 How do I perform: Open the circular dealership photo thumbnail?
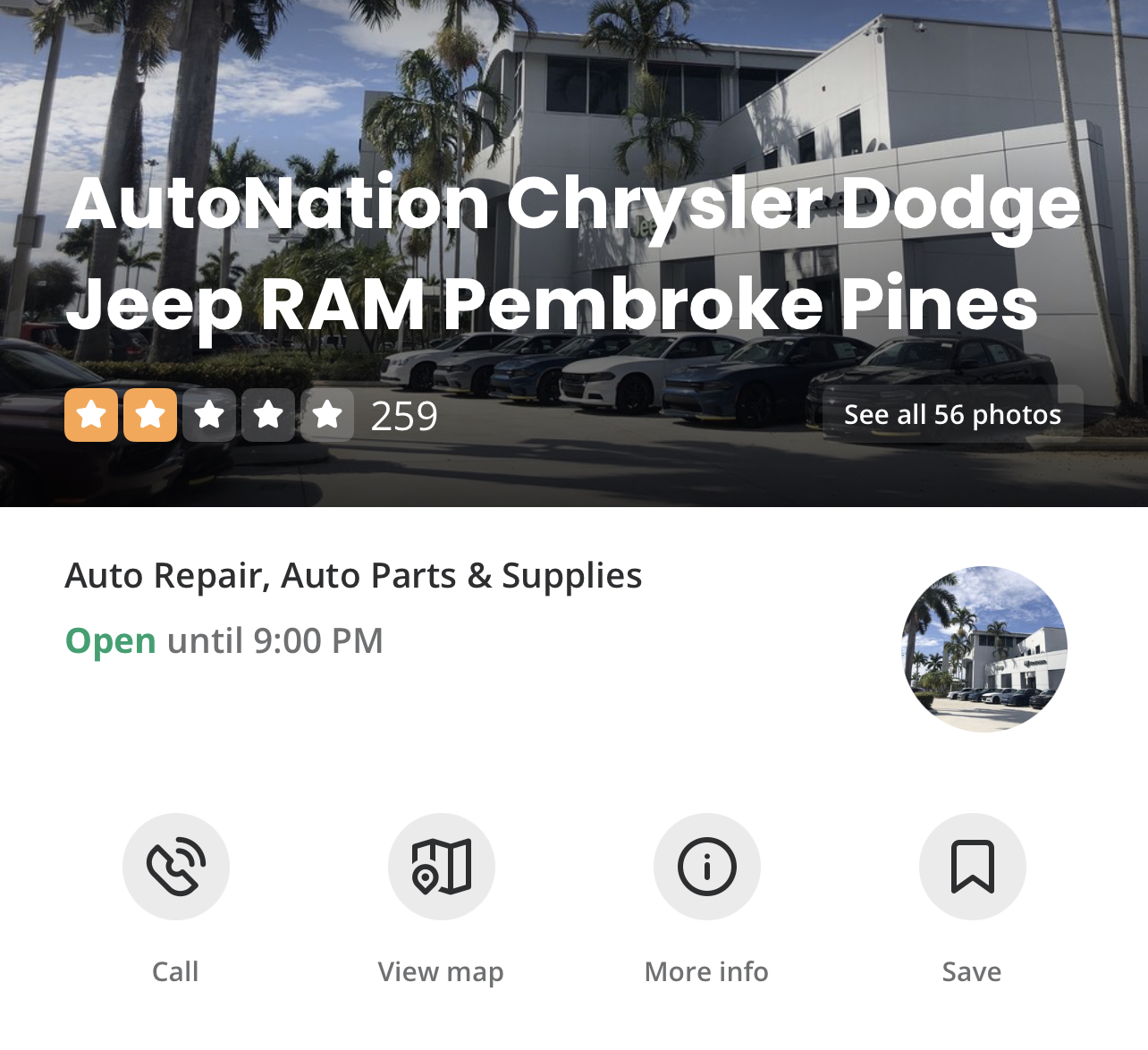(983, 648)
